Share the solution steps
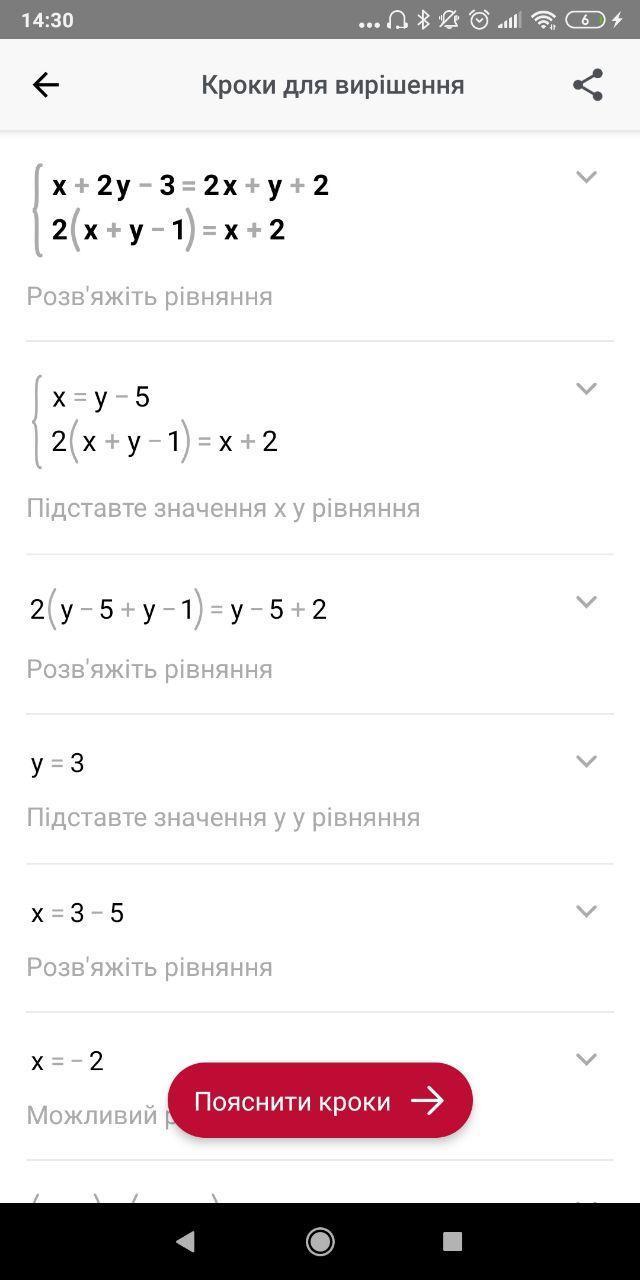This screenshot has width=640, height=1280. (x=588, y=85)
